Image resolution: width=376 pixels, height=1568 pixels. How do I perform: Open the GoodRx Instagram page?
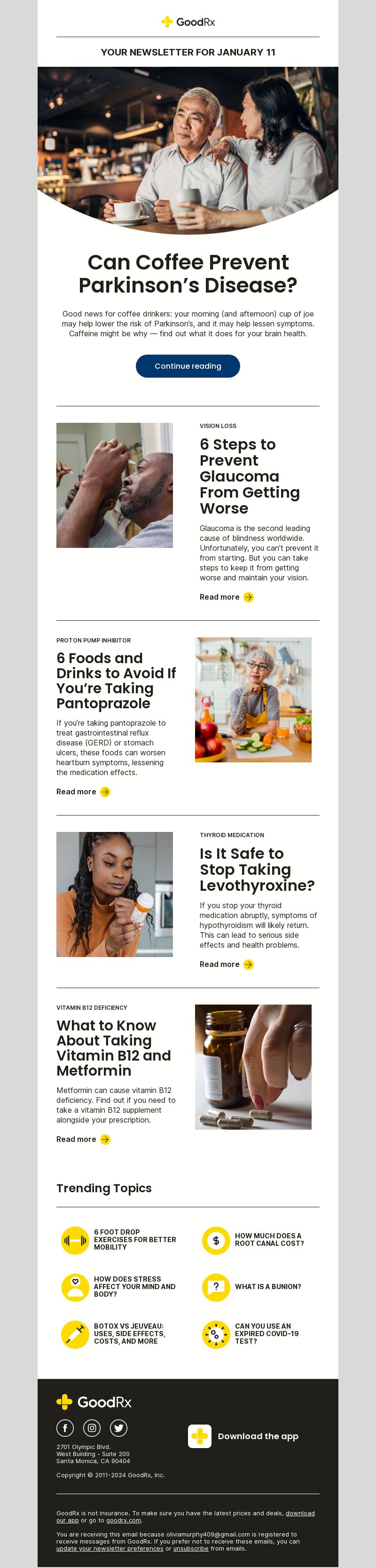(92, 1427)
